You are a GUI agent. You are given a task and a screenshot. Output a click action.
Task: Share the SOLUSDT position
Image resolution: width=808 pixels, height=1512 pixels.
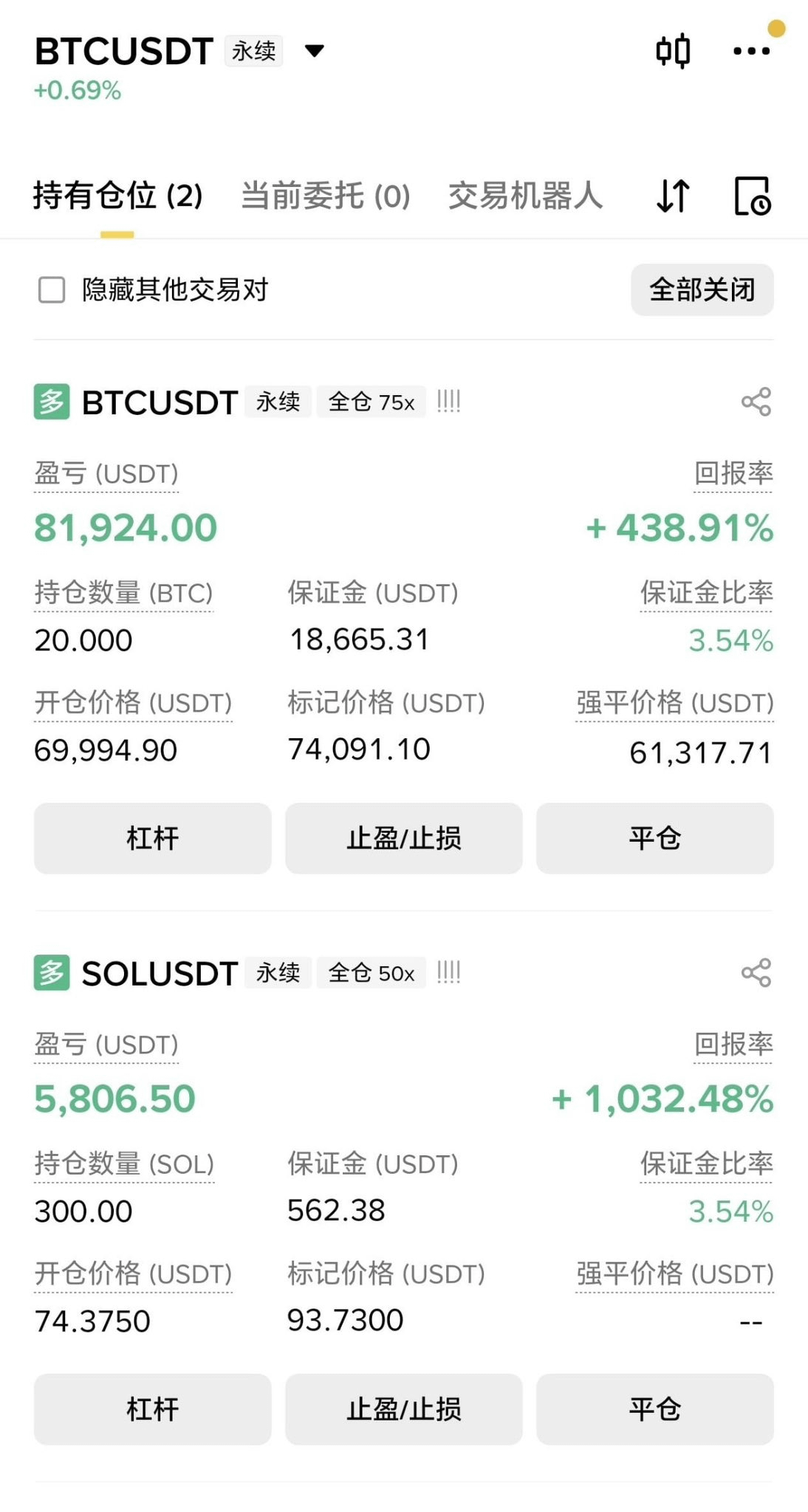pyautogui.click(x=756, y=972)
